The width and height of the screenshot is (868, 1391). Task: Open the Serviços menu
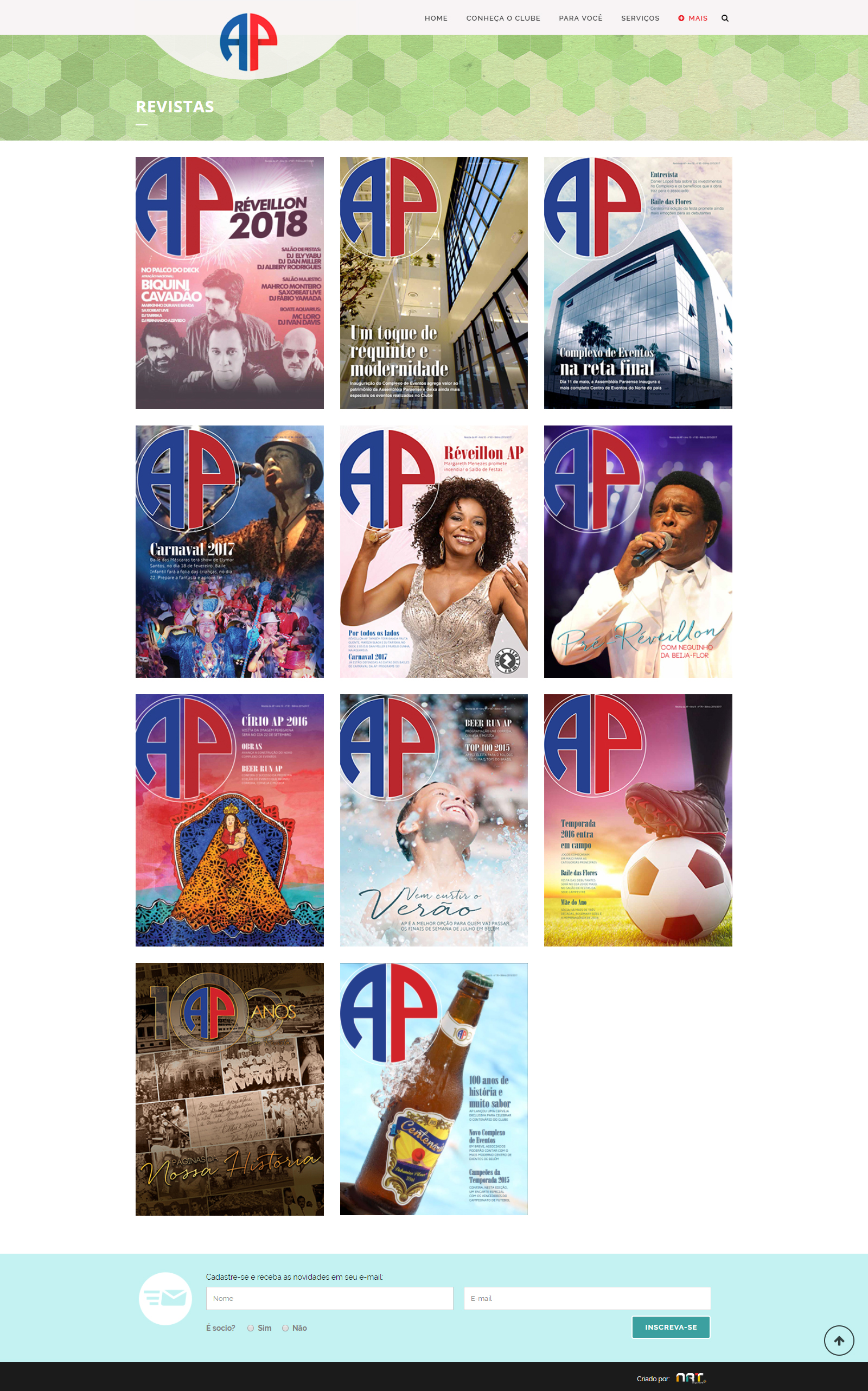pyautogui.click(x=640, y=18)
